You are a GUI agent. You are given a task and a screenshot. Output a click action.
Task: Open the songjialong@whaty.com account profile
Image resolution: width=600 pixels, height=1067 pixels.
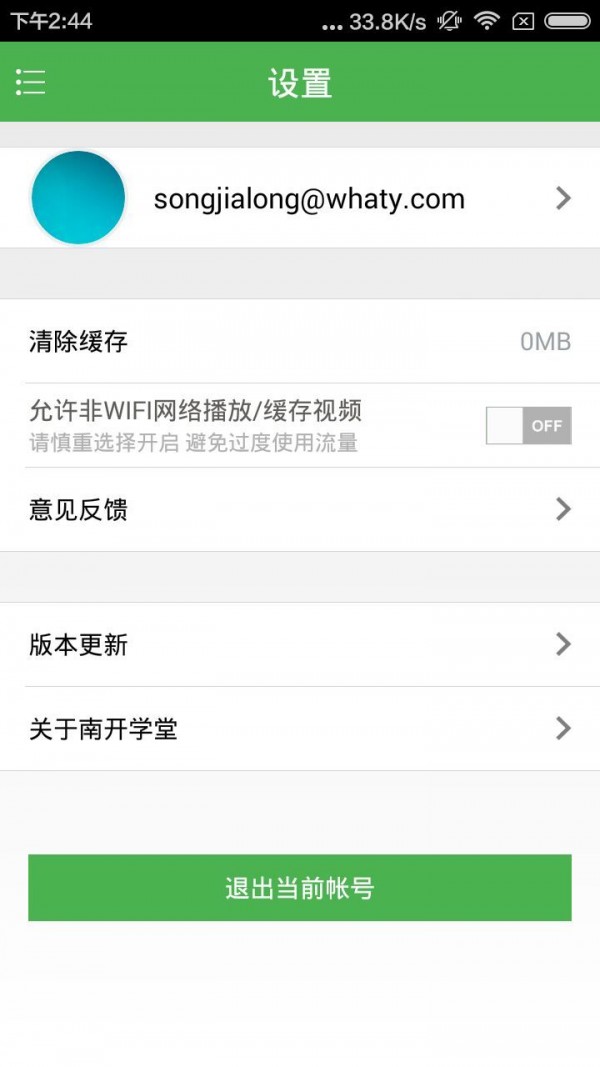coord(300,198)
